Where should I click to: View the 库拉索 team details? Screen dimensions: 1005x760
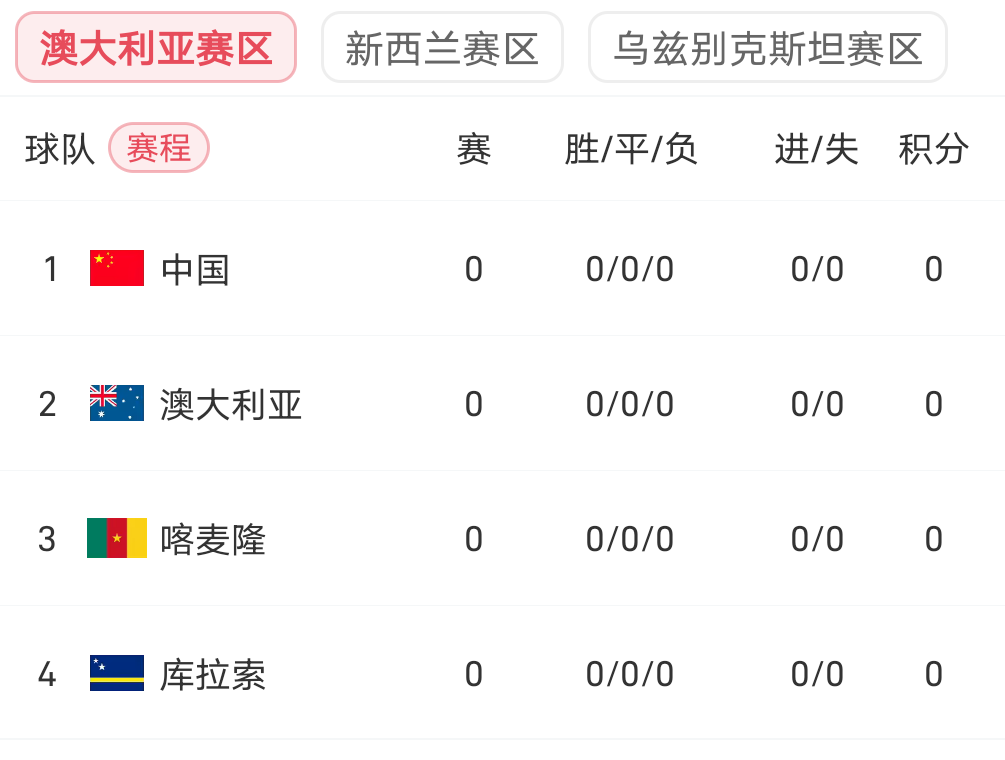[212, 674]
